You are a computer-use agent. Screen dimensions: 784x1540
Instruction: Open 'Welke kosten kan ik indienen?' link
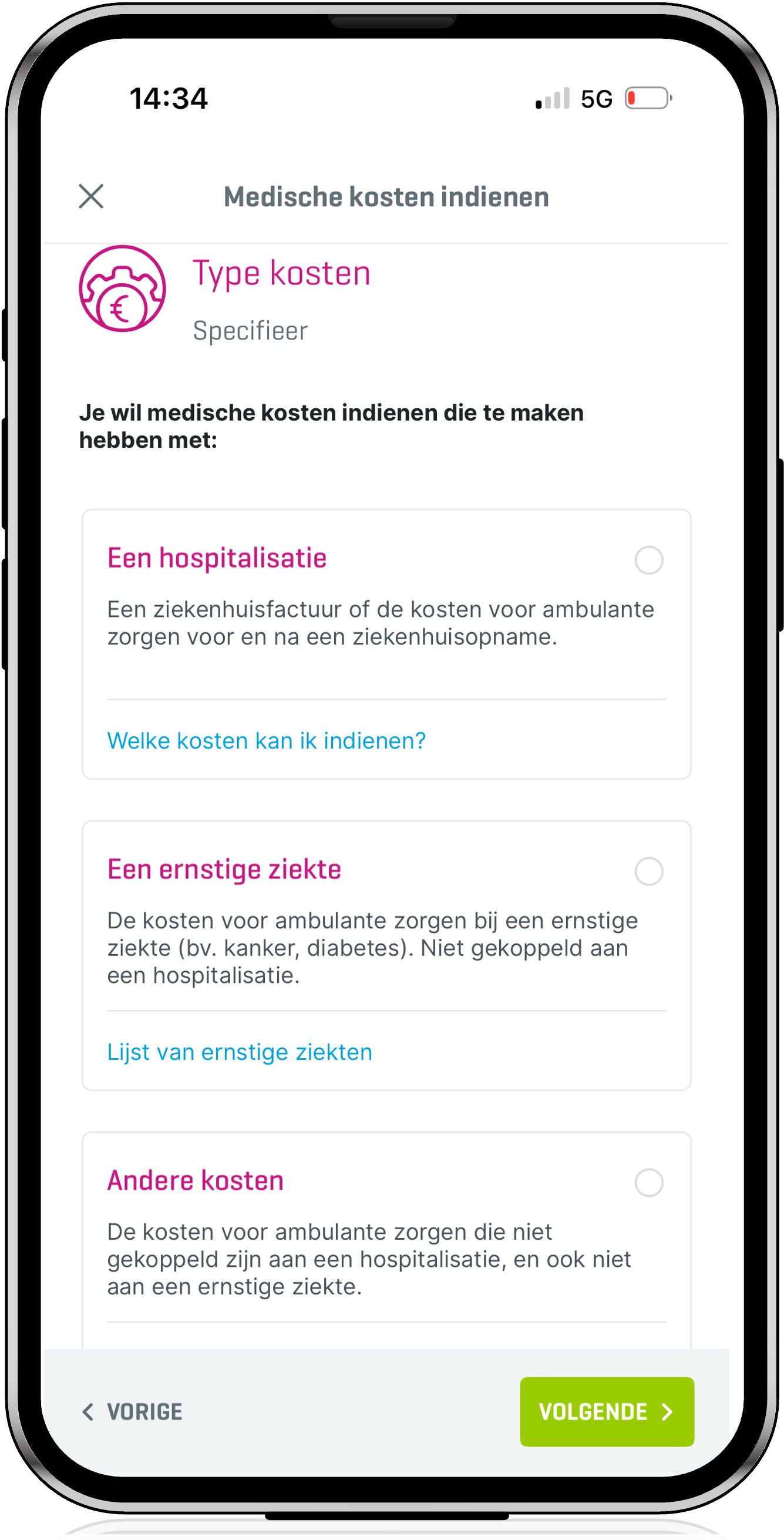point(266,741)
